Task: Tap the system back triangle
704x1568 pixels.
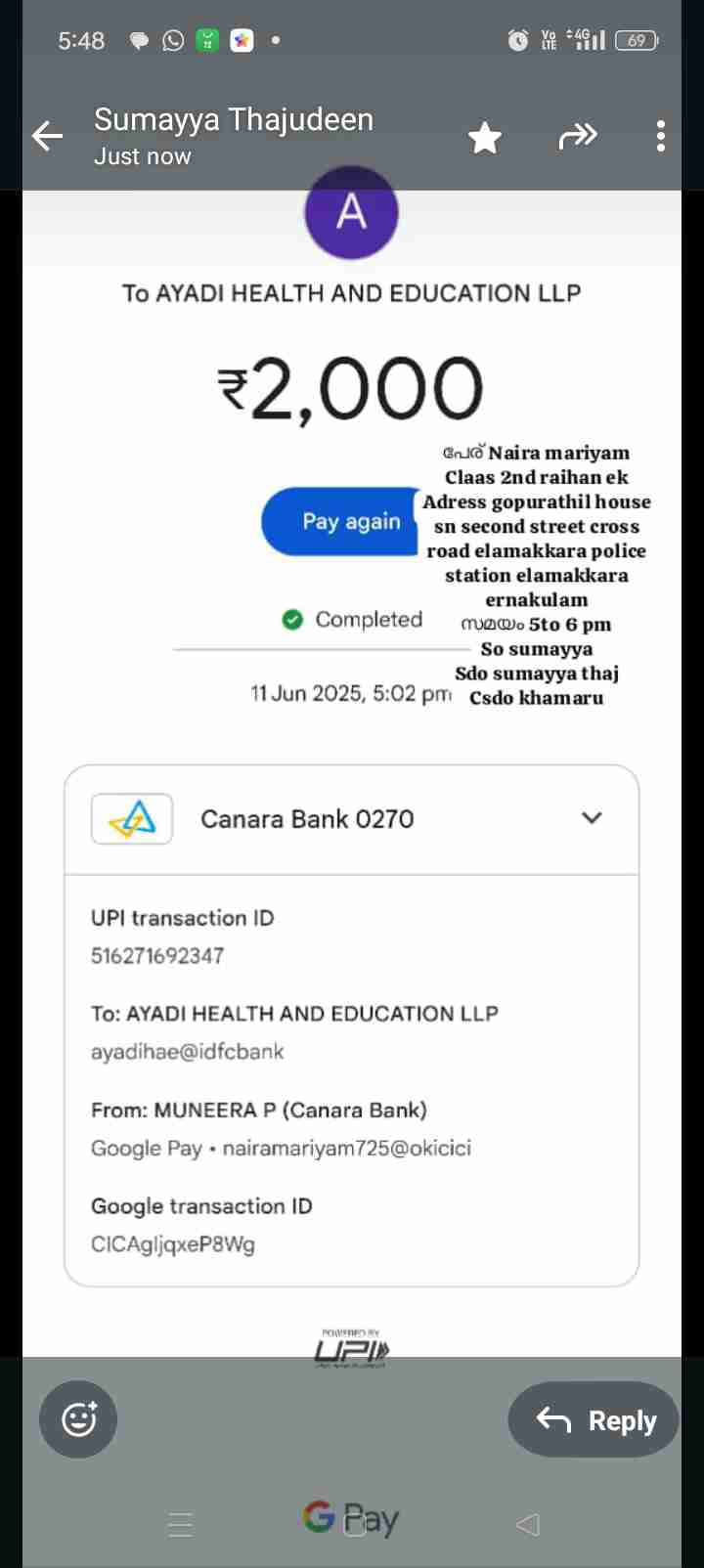Action: point(528,1524)
